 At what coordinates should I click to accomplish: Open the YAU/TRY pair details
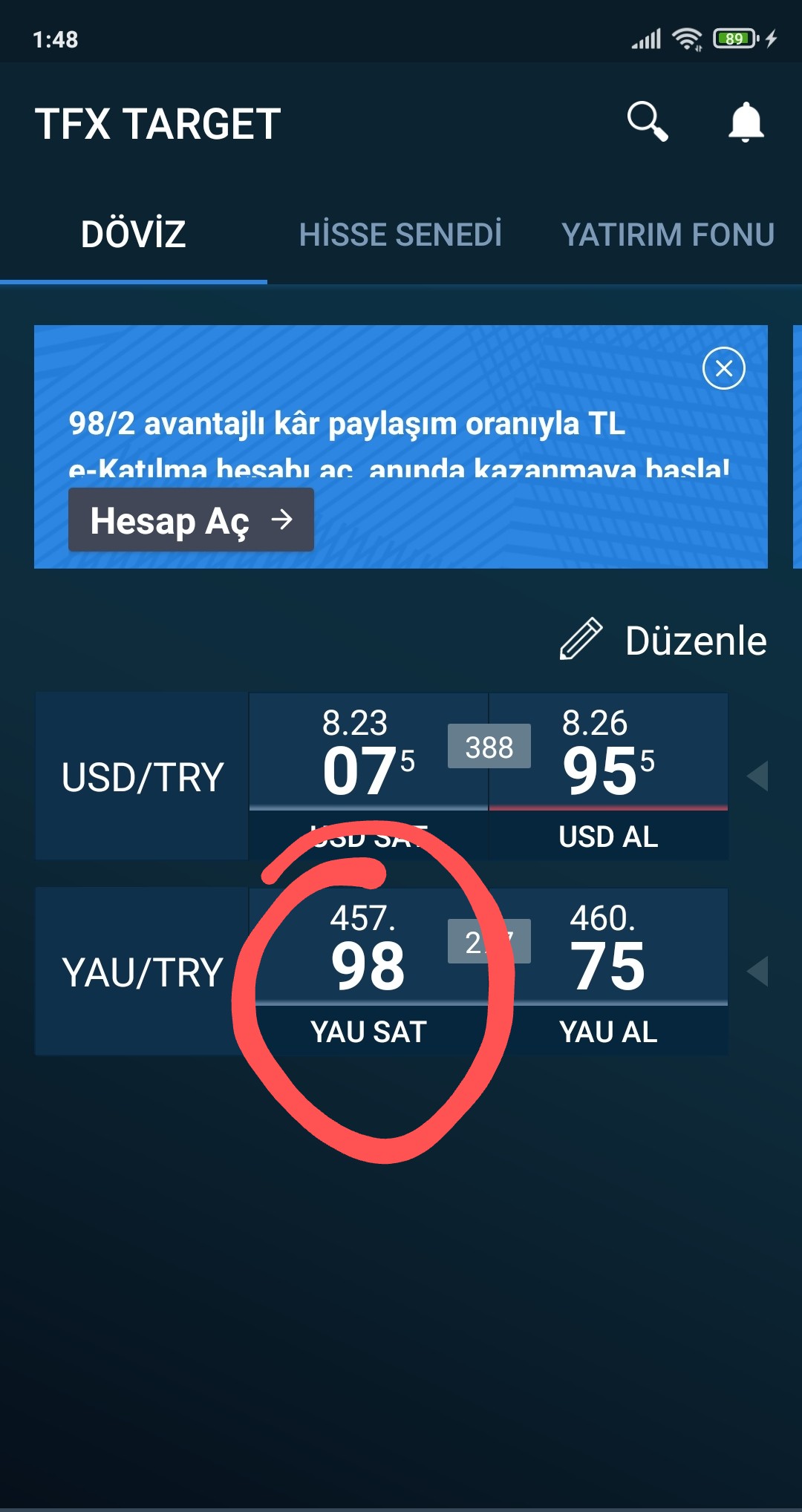(142, 972)
